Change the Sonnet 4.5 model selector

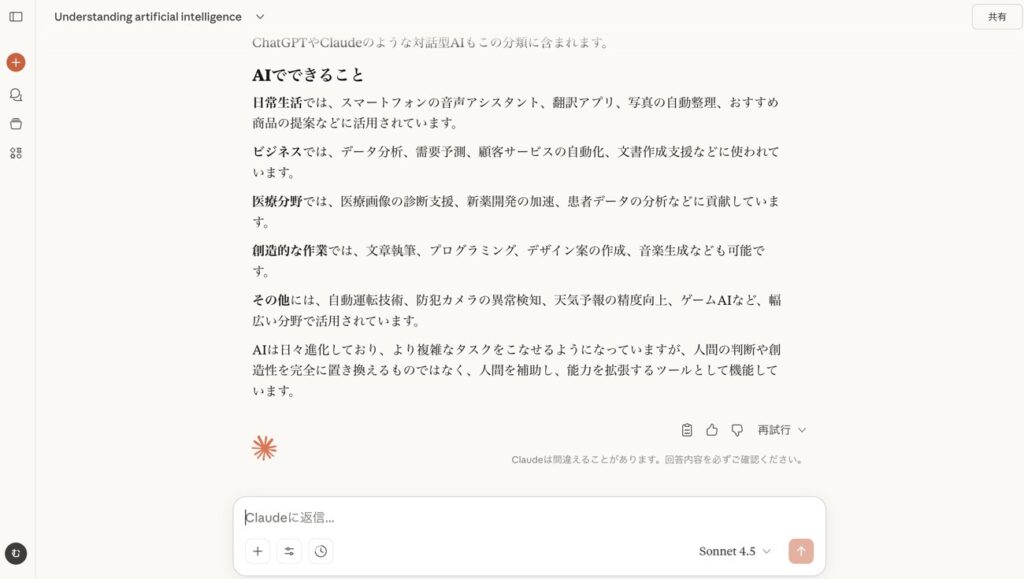tap(735, 551)
